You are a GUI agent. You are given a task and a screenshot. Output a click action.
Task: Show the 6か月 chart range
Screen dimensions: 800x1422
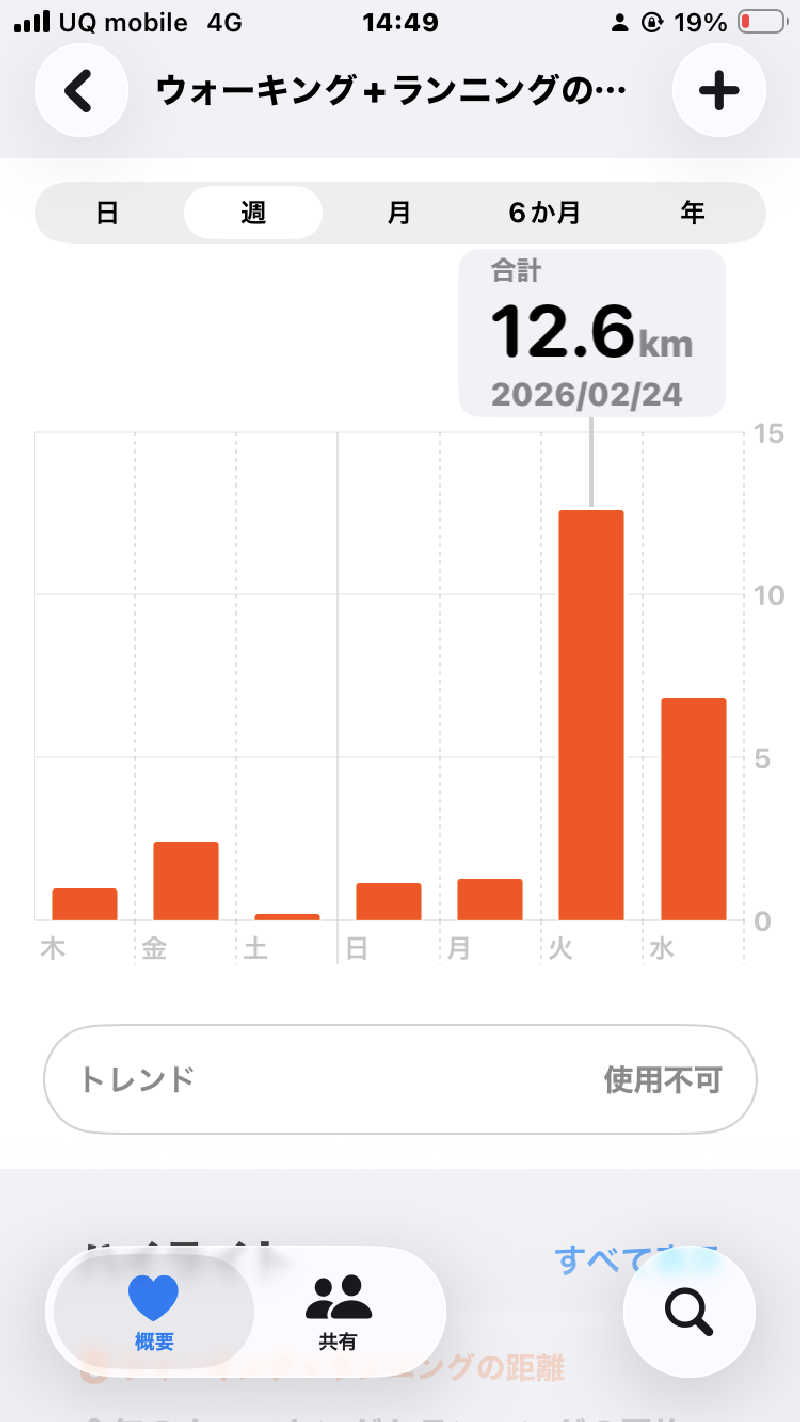tap(545, 213)
